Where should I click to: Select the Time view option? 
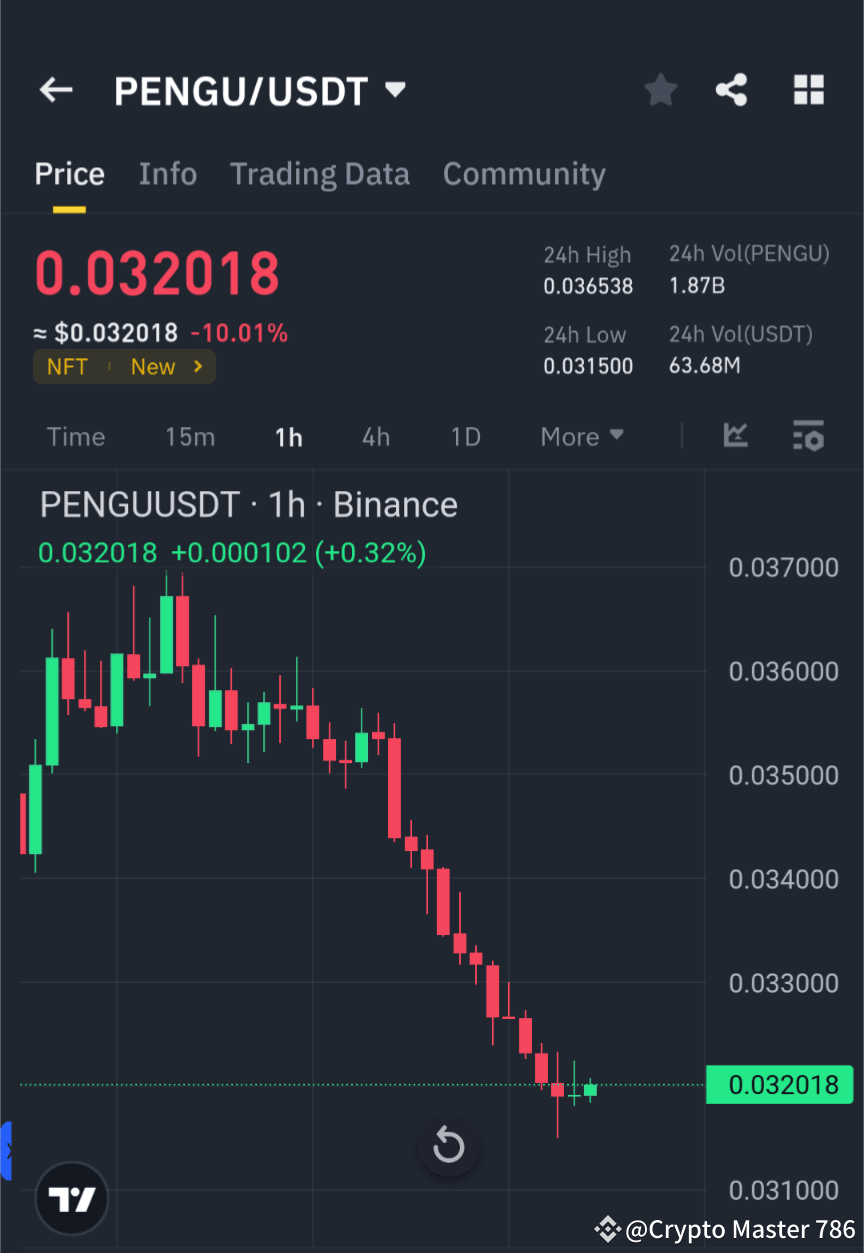76,436
